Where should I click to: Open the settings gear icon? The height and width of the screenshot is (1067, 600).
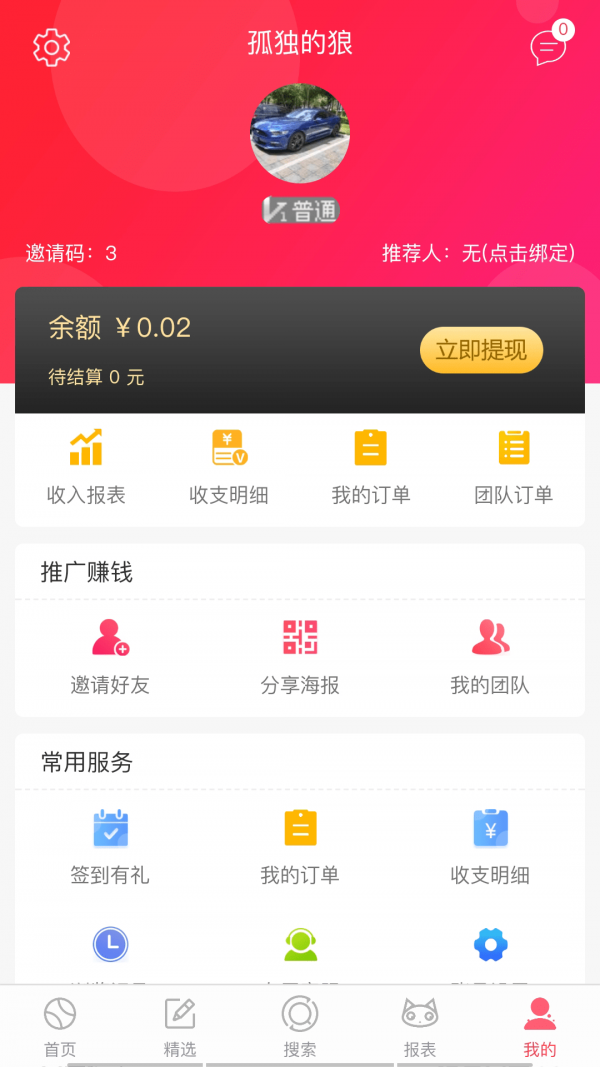coord(52,47)
